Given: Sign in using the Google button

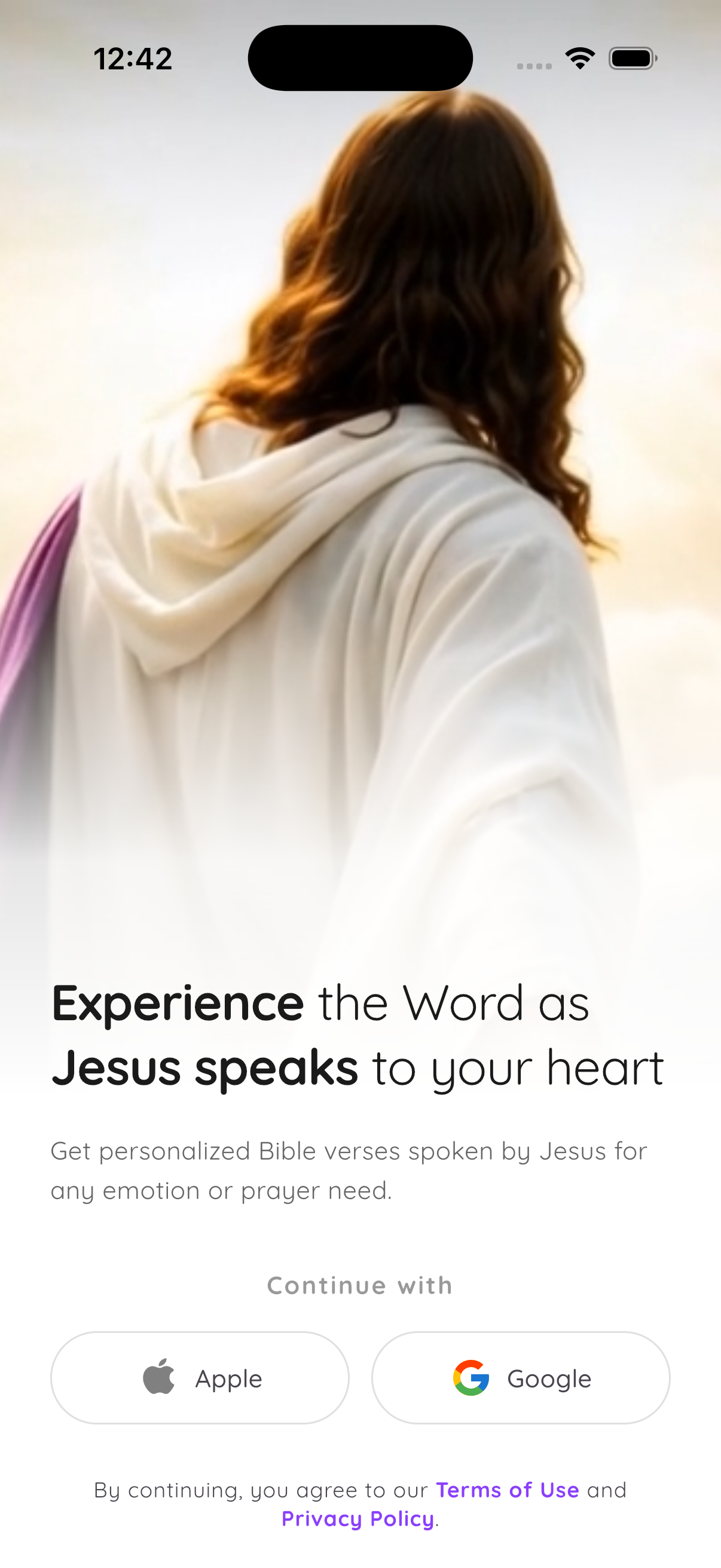Looking at the screenshot, I should pos(521,1377).
